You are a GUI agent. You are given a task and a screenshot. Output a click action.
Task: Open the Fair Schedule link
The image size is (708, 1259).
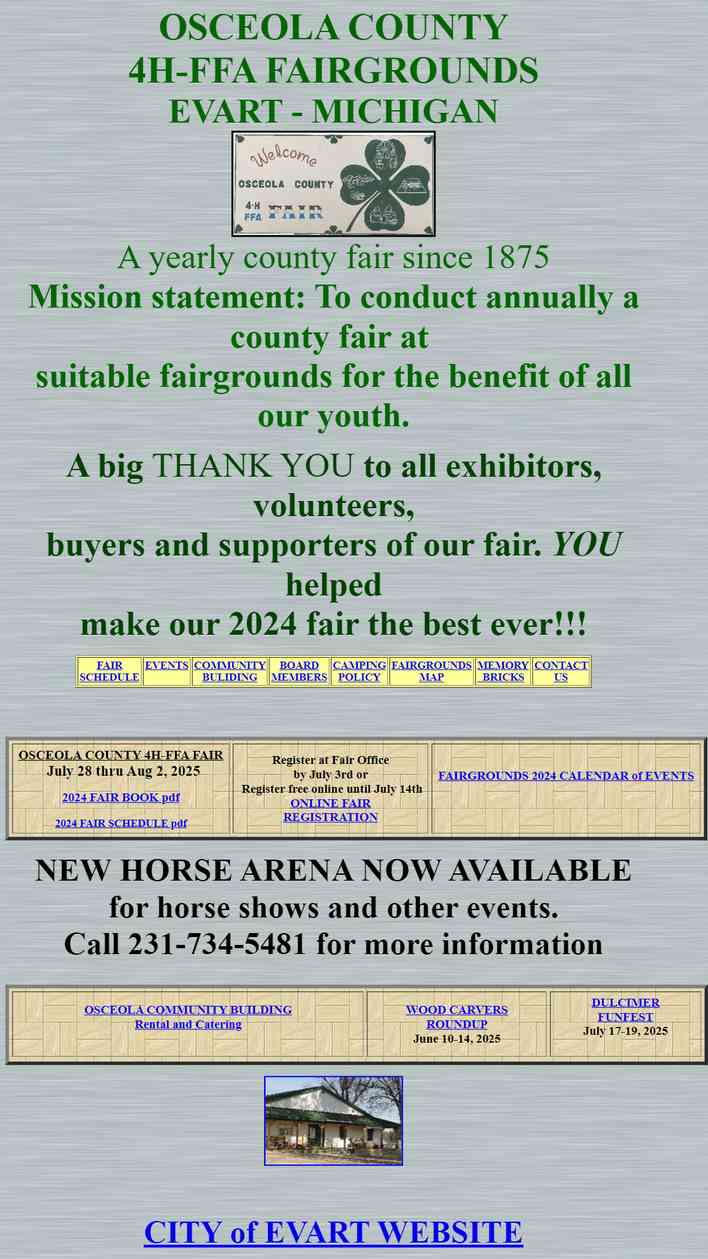109,671
